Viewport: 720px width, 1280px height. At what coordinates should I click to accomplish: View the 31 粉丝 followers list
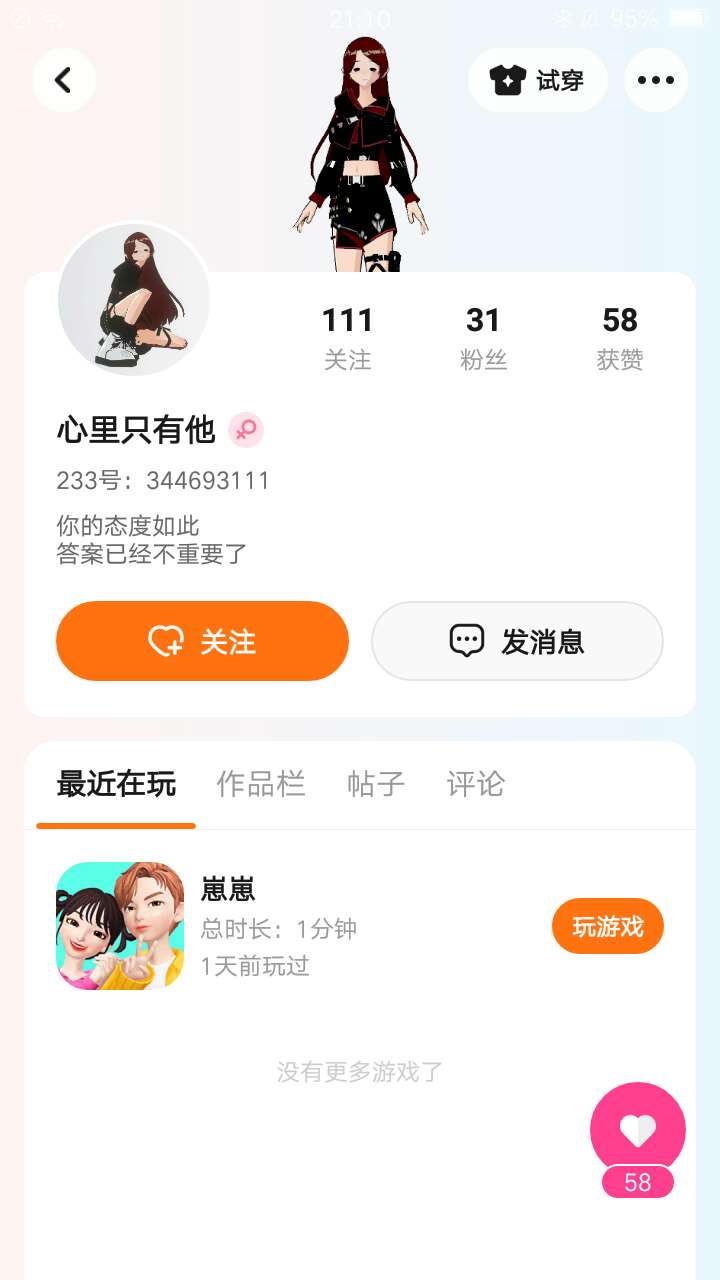coord(484,338)
